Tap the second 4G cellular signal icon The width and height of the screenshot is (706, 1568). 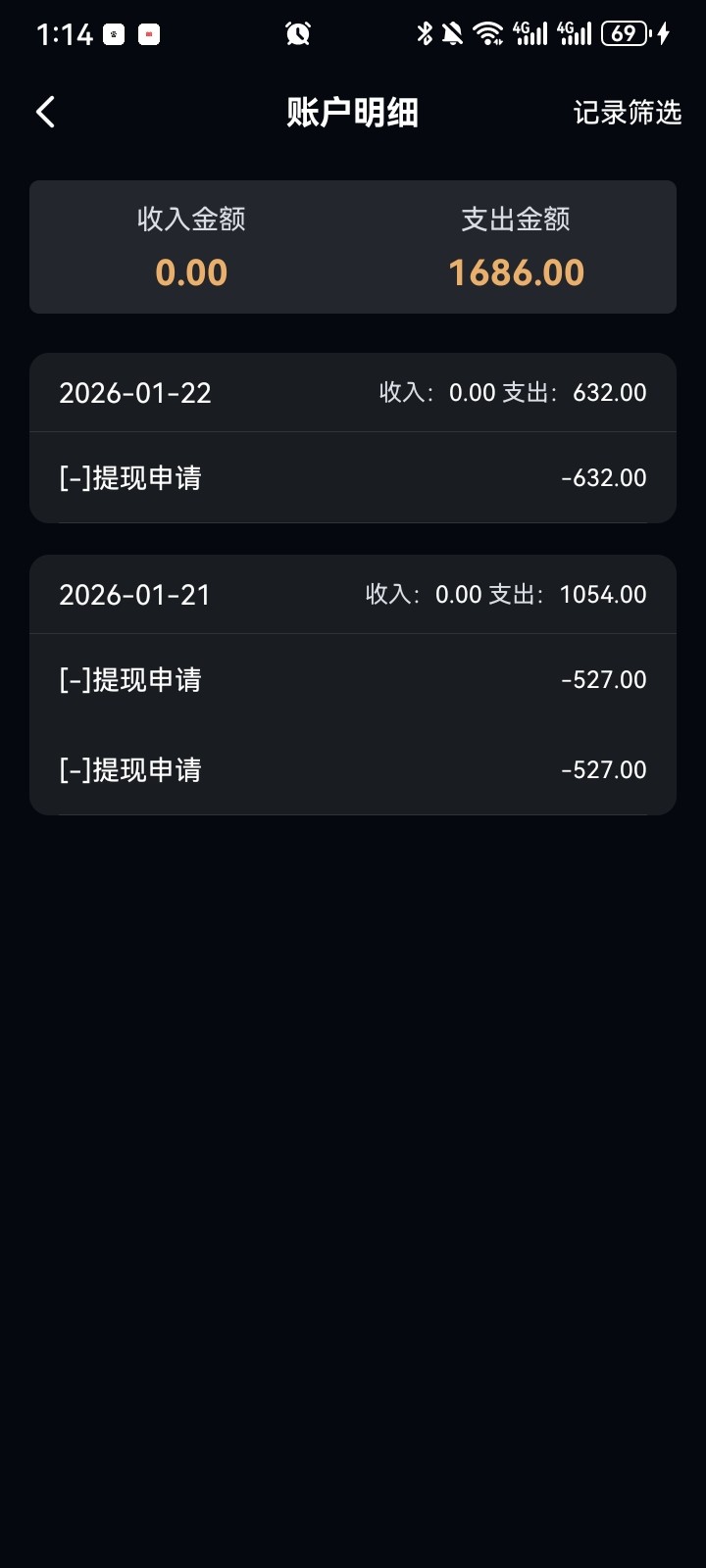coord(577,32)
